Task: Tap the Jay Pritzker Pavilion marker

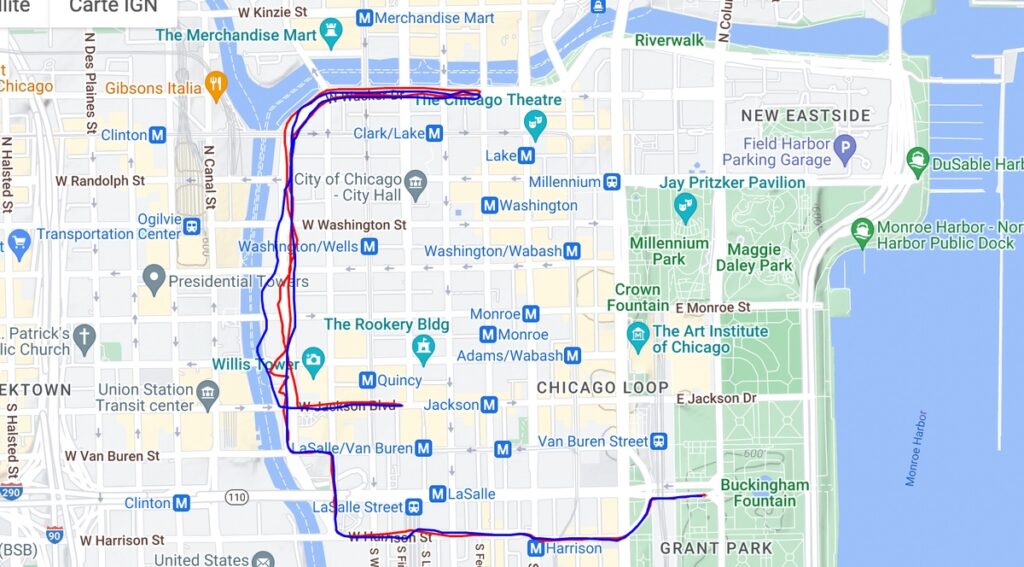Action: (686, 207)
